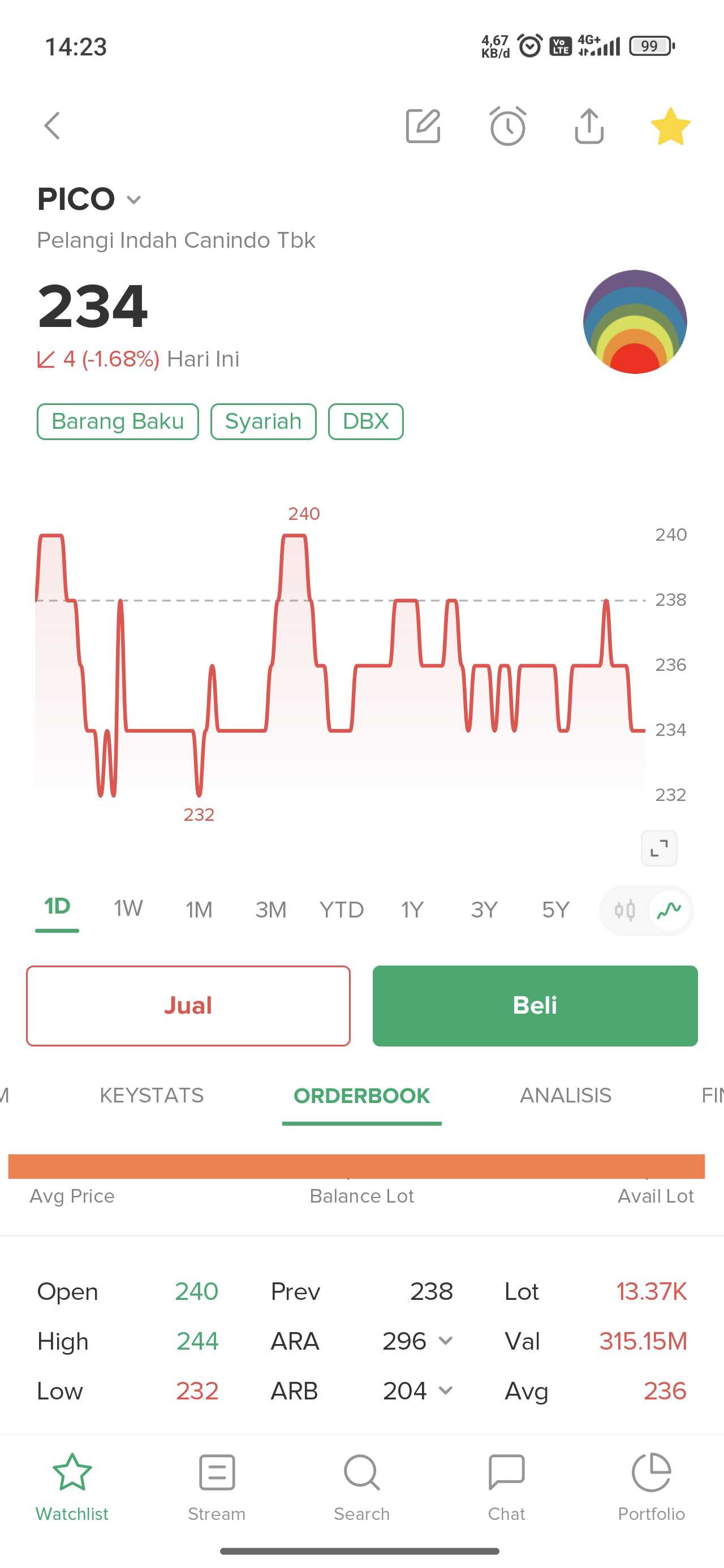
Task: Open the note editor pencil icon
Action: tap(423, 126)
